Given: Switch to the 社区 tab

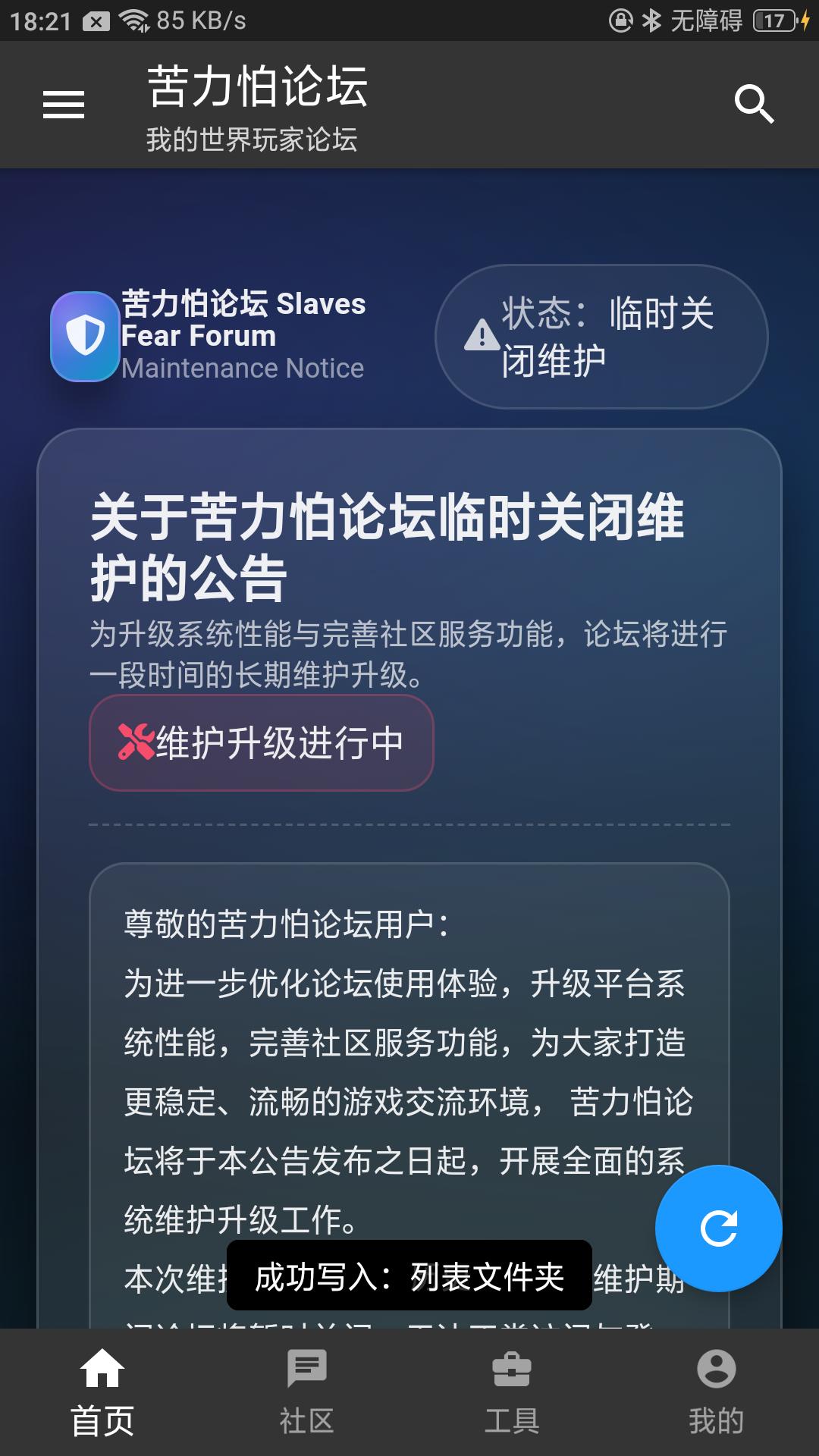Looking at the screenshot, I should [307, 1392].
